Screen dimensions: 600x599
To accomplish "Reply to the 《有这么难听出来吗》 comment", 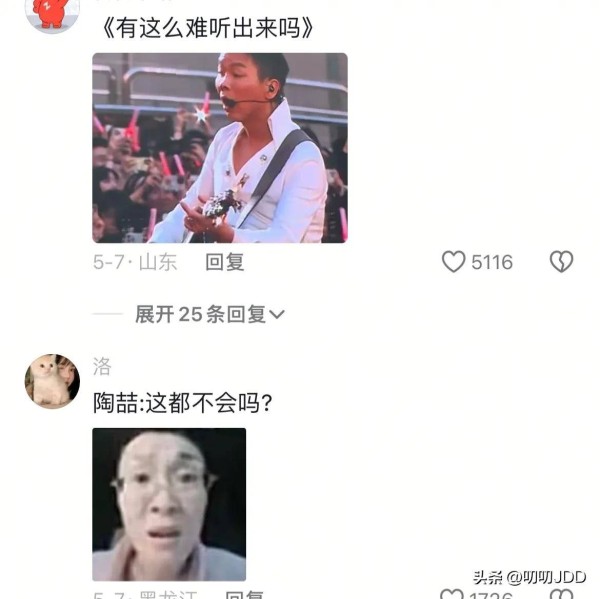I will tap(225, 262).
